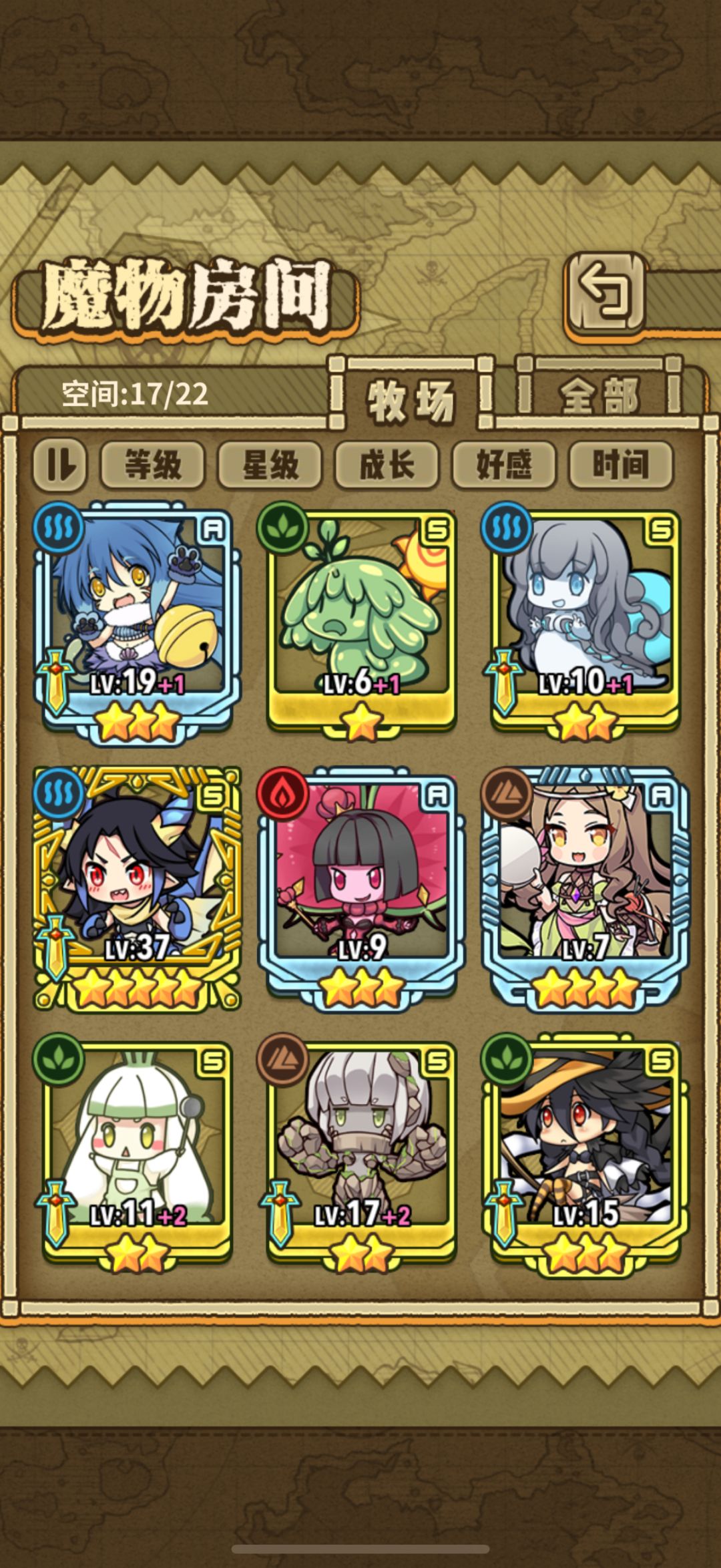This screenshot has width=721, height=1568.
Task: Toggle the sort order icon
Action: click(60, 465)
